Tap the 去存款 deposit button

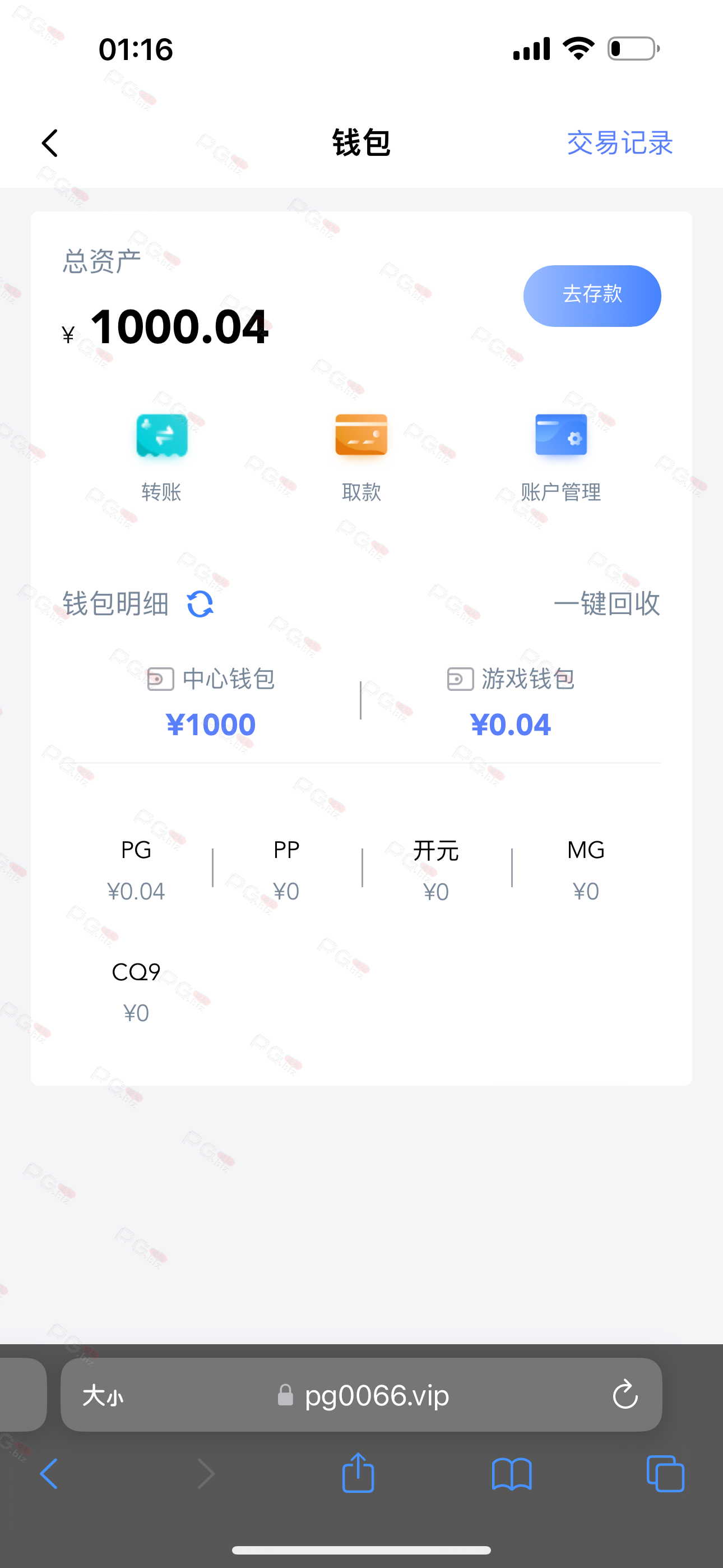click(592, 295)
